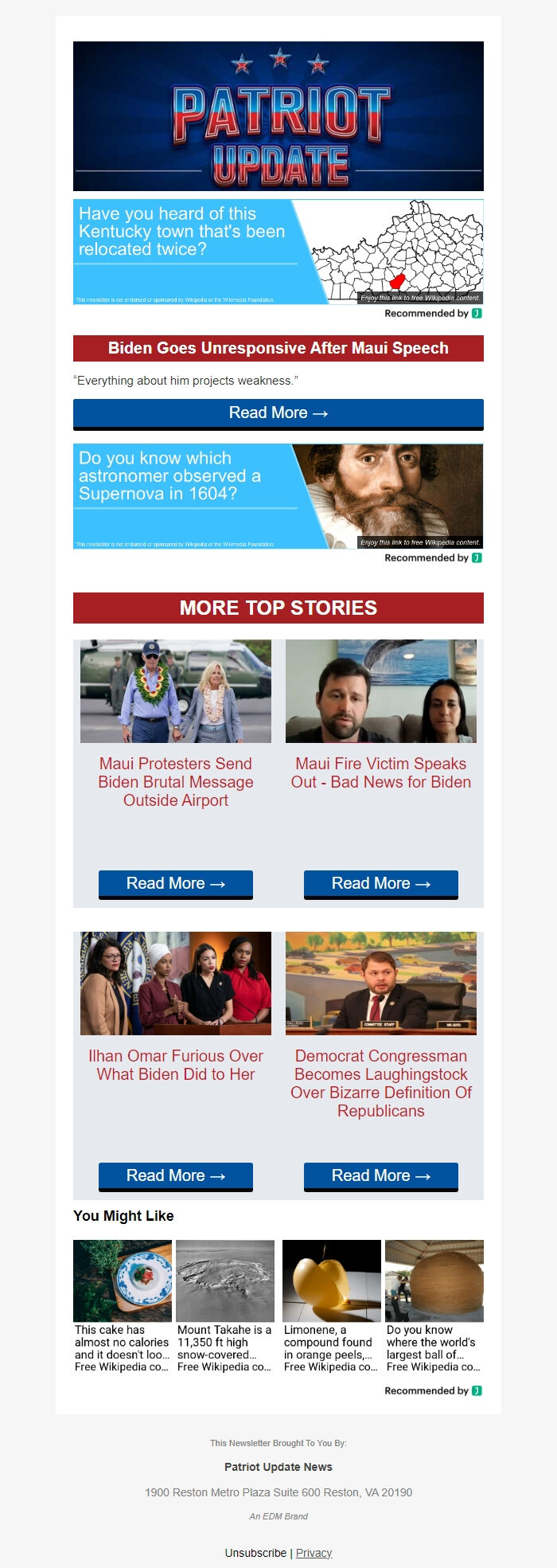
Task: Open the Limonene orange peels card
Action: tap(332, 1306)
